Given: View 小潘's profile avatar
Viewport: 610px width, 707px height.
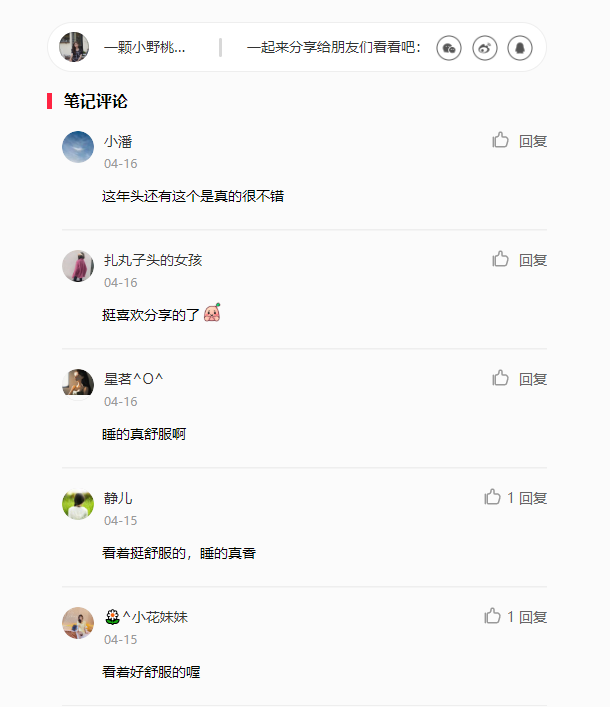Looking at the screenshot, I should tap(78, 147).
